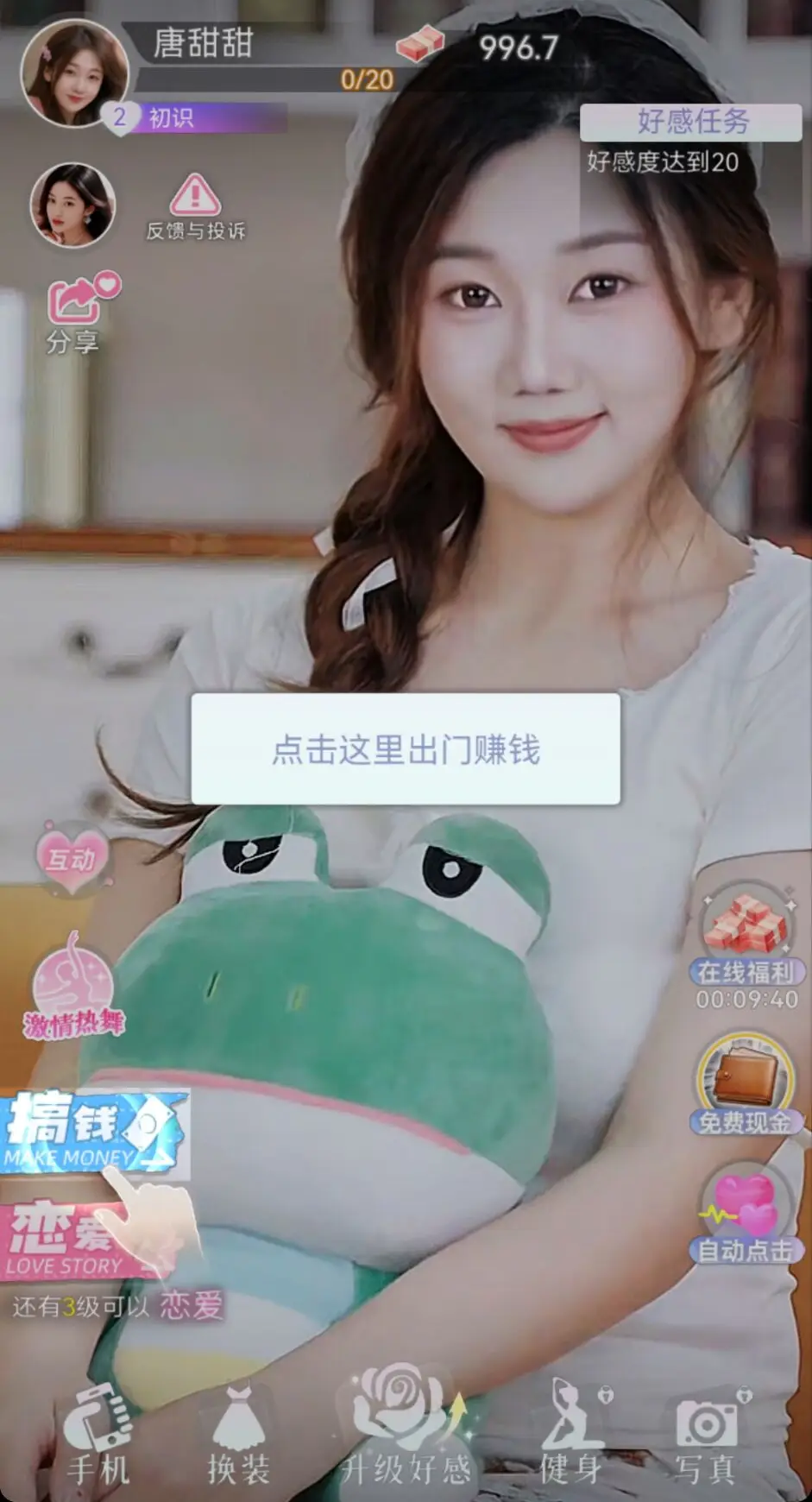Viewport: 812px width, 1502px height.
Task: Switch to the second character avatar
Action: point(72,205)
